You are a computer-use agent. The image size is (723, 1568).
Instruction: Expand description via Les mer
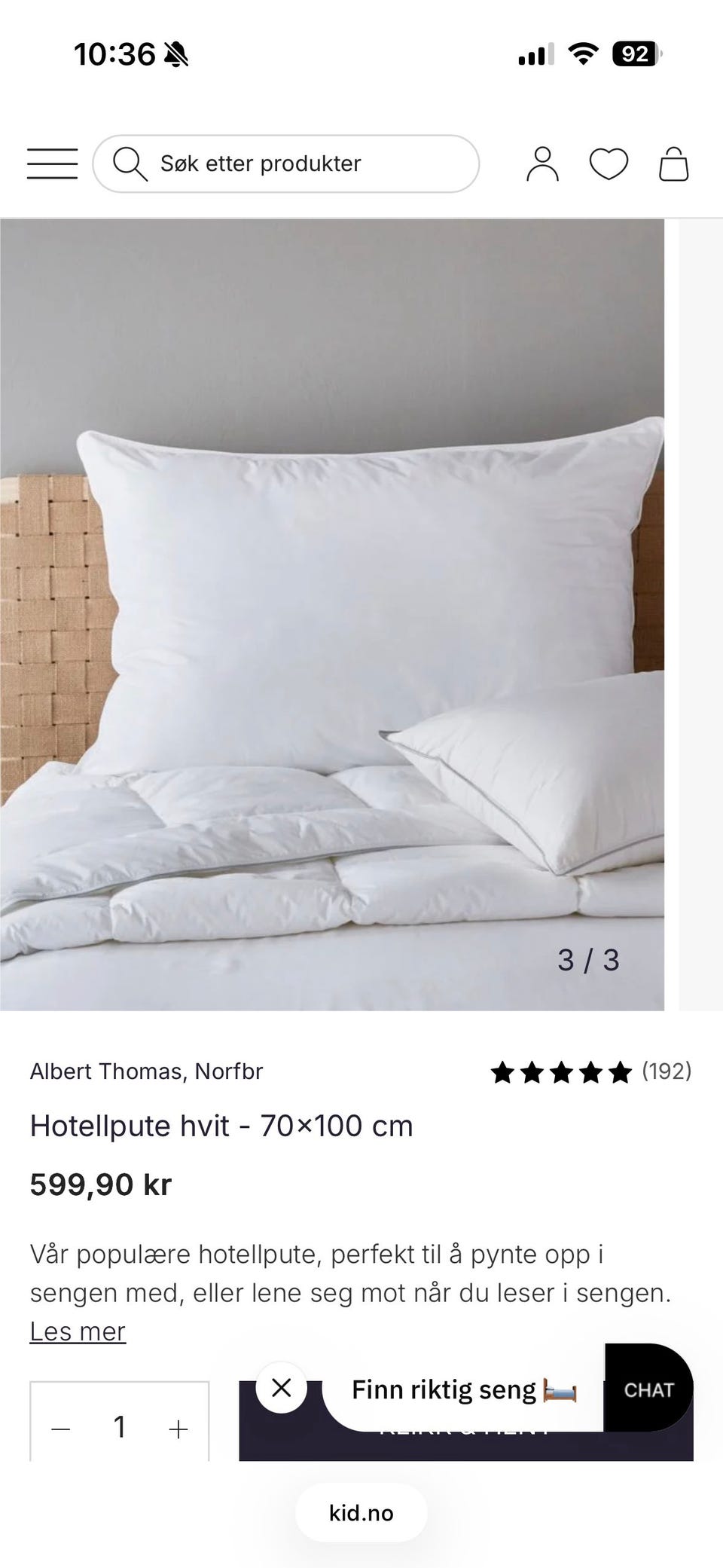[78, 1331]
